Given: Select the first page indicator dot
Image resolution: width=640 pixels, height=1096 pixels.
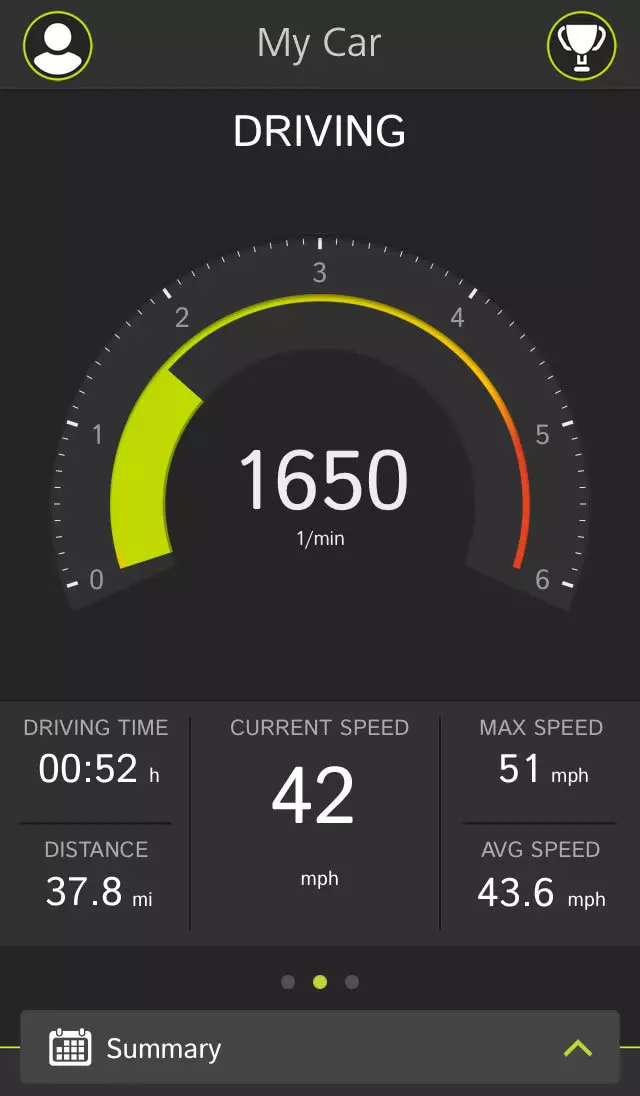Looking at the screenshot, I should coord(288,982).
